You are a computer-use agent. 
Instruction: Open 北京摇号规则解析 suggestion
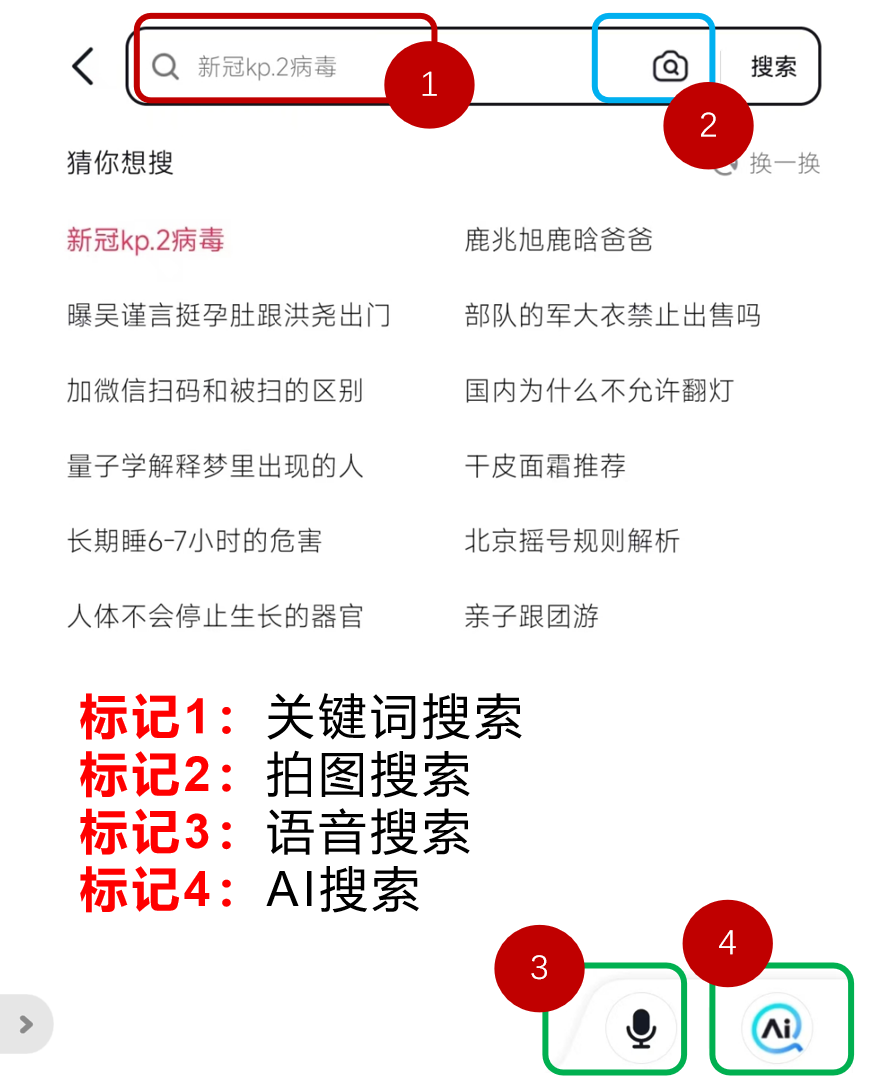(x=572, y=541)
